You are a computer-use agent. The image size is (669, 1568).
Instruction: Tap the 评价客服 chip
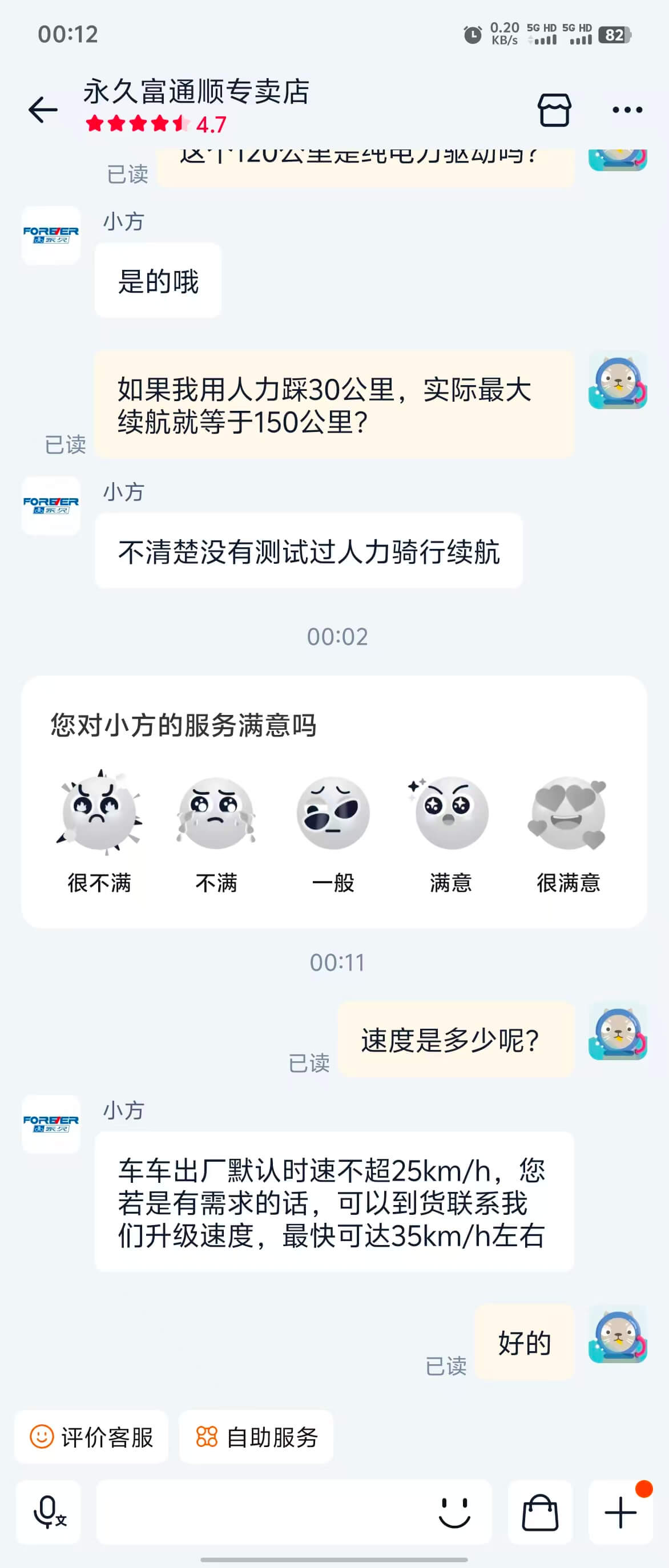point(91,1437)
